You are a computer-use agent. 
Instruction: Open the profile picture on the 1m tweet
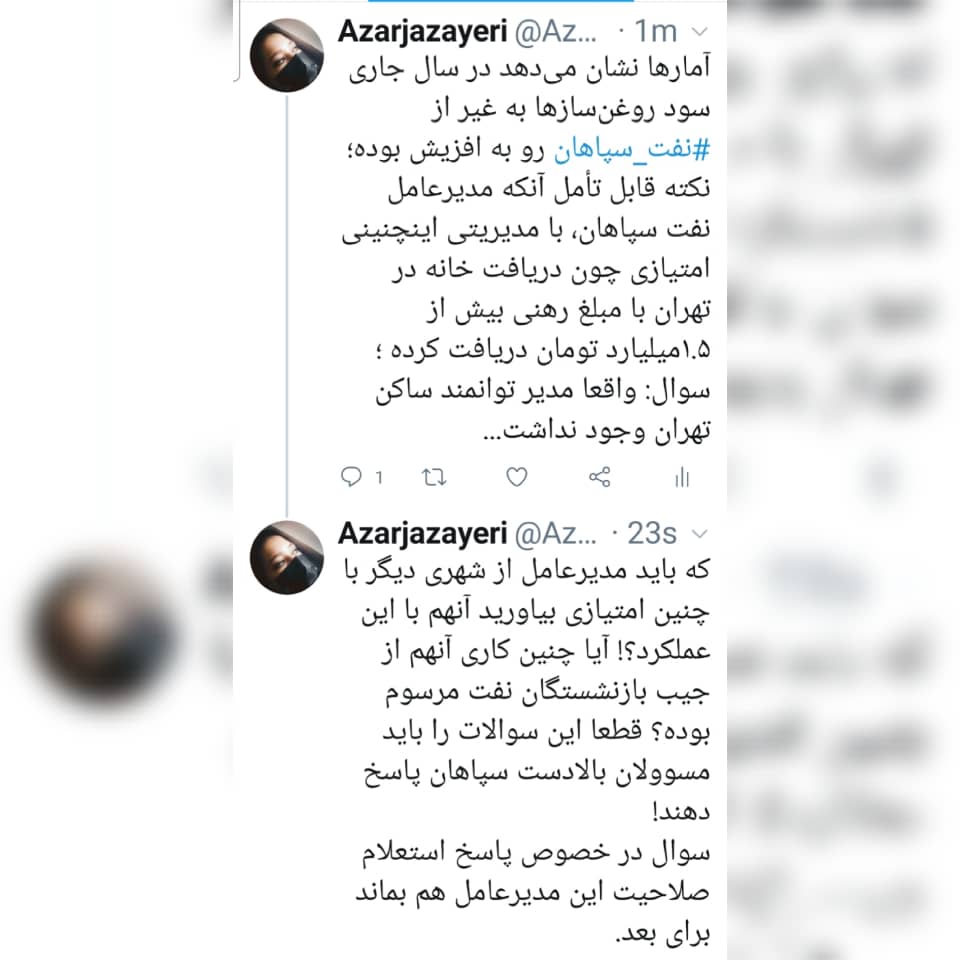tap(286, 55)
